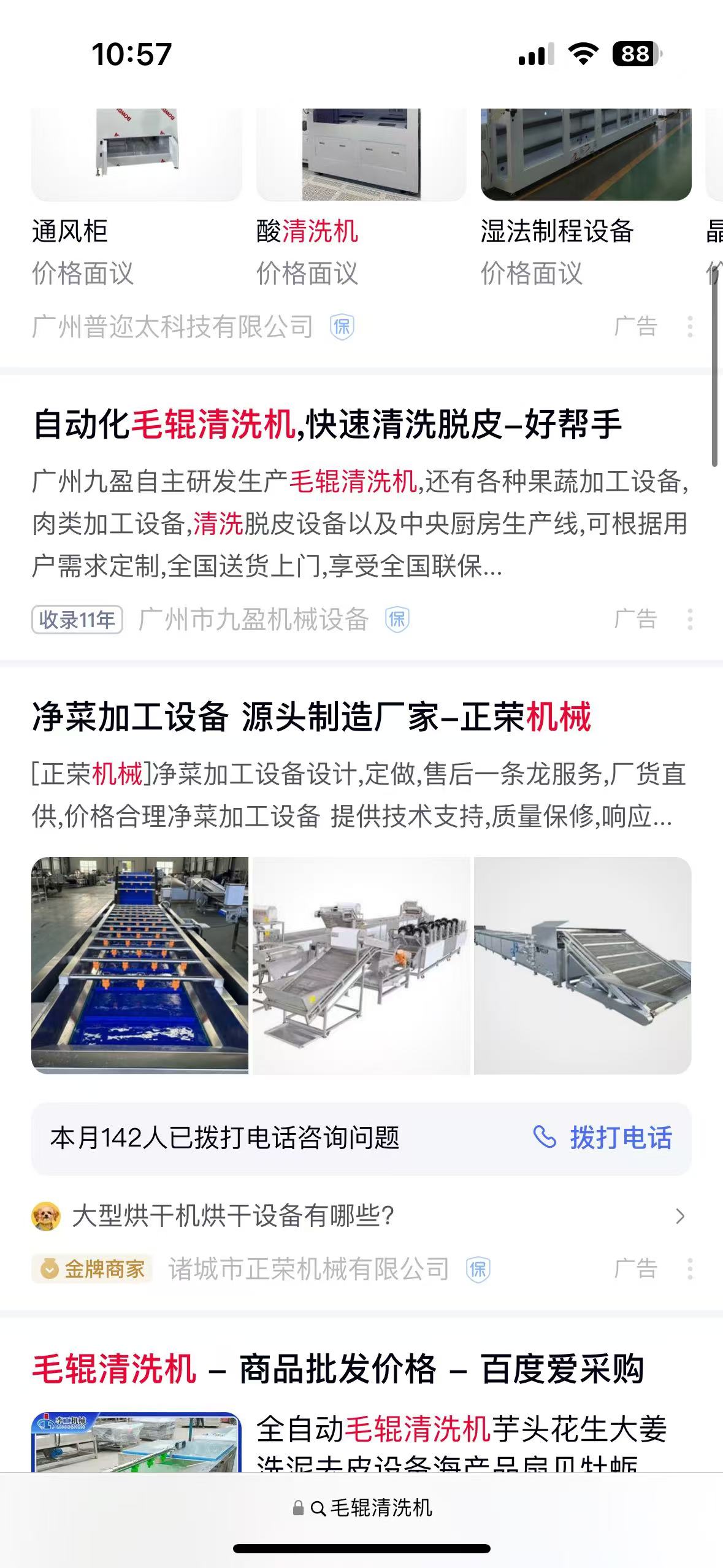723x1568 pixels.
Task: Open more options for 广州市九盈机械设备 ad
Action: pos(690,619)
